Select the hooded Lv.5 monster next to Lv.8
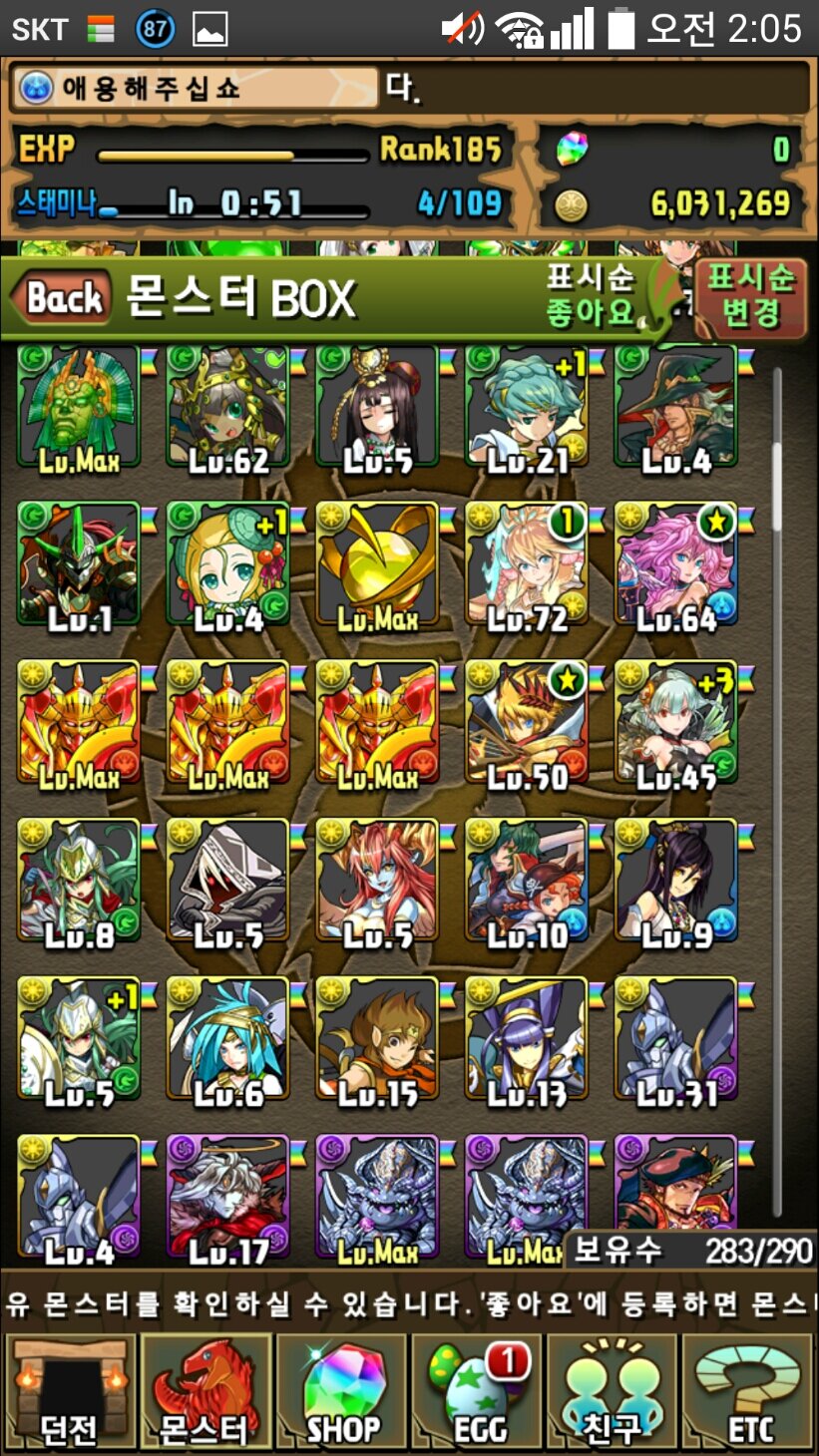 [227, 882]
